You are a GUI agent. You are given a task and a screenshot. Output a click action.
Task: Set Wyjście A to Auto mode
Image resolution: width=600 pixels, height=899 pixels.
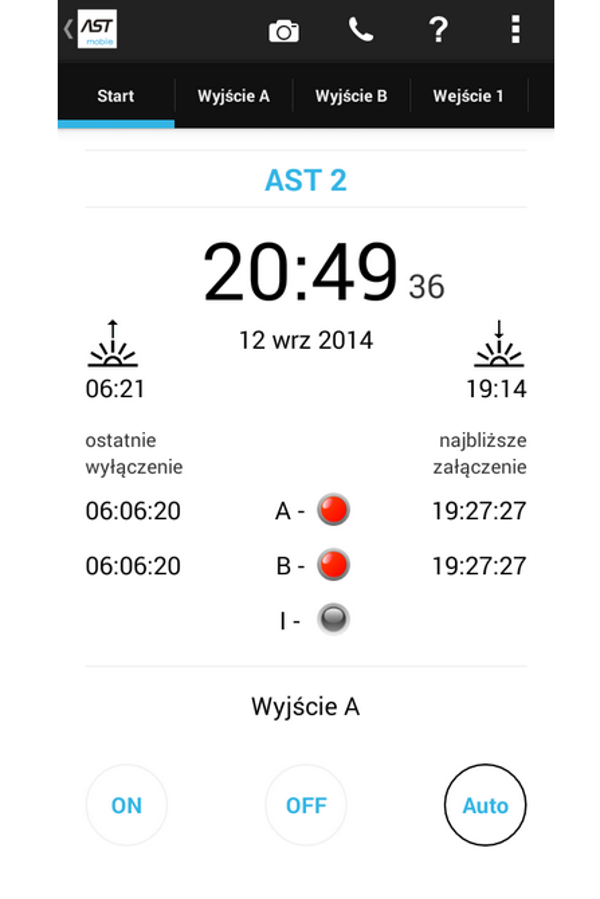485,805
